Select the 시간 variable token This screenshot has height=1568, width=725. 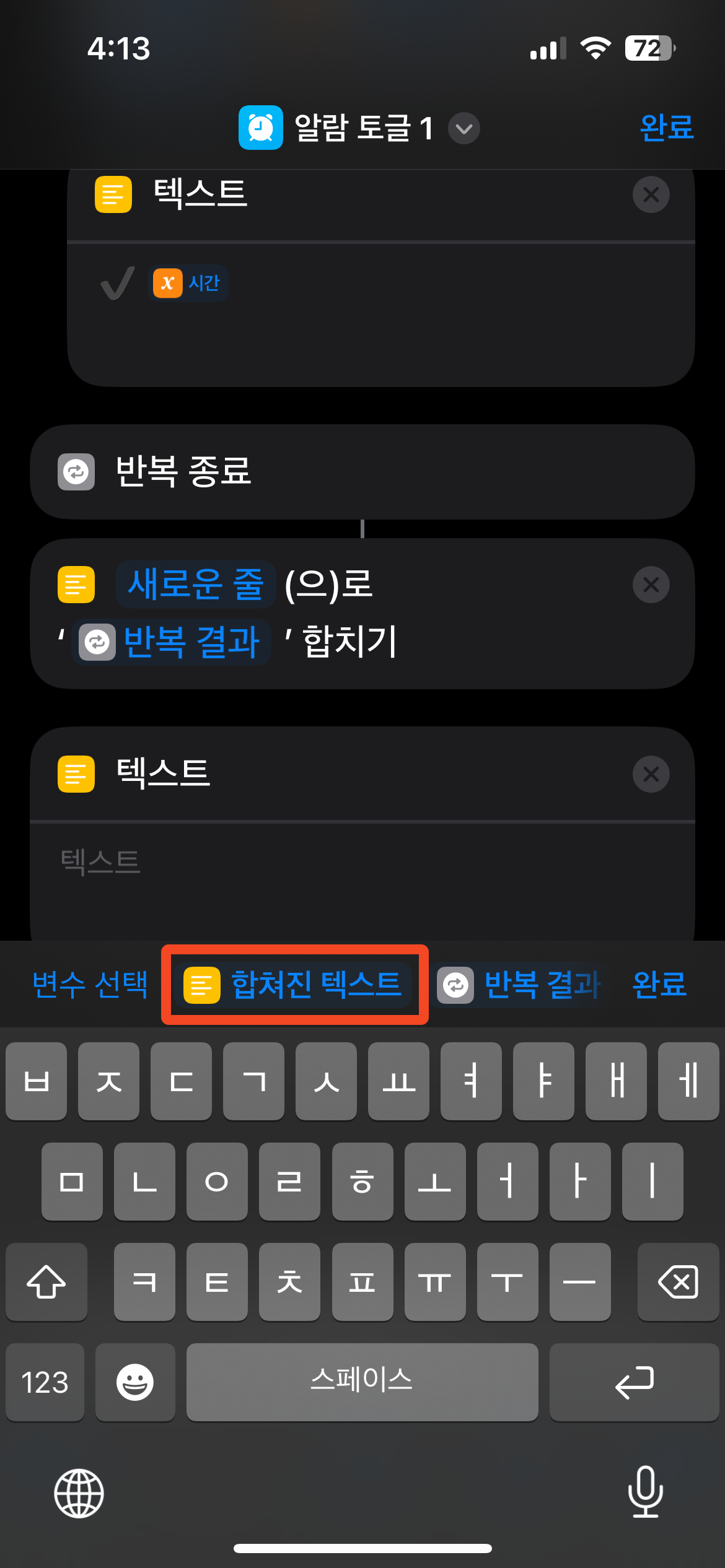tap(189, 283)
